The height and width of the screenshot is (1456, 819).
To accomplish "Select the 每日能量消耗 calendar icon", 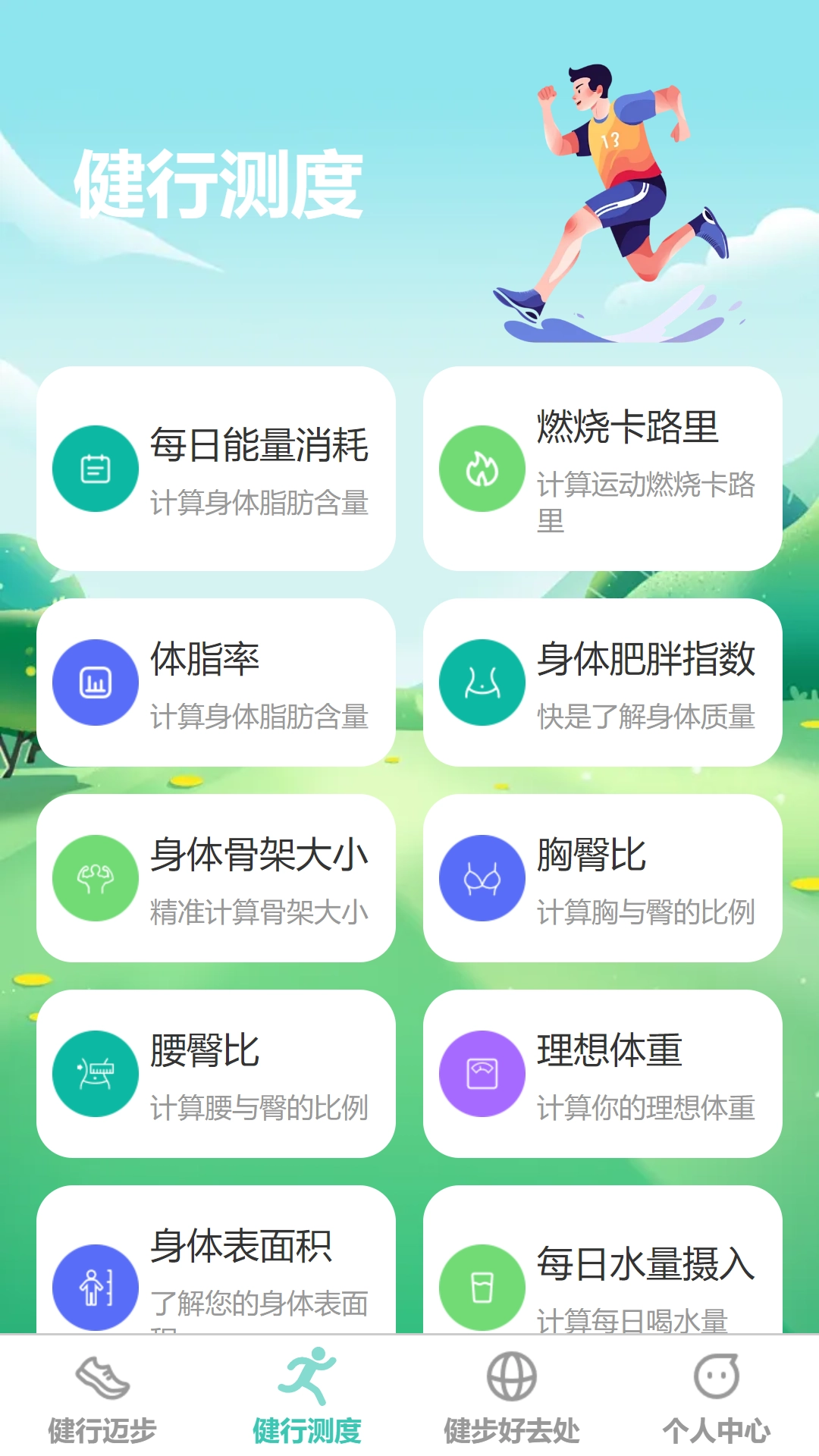I will 94,468.
